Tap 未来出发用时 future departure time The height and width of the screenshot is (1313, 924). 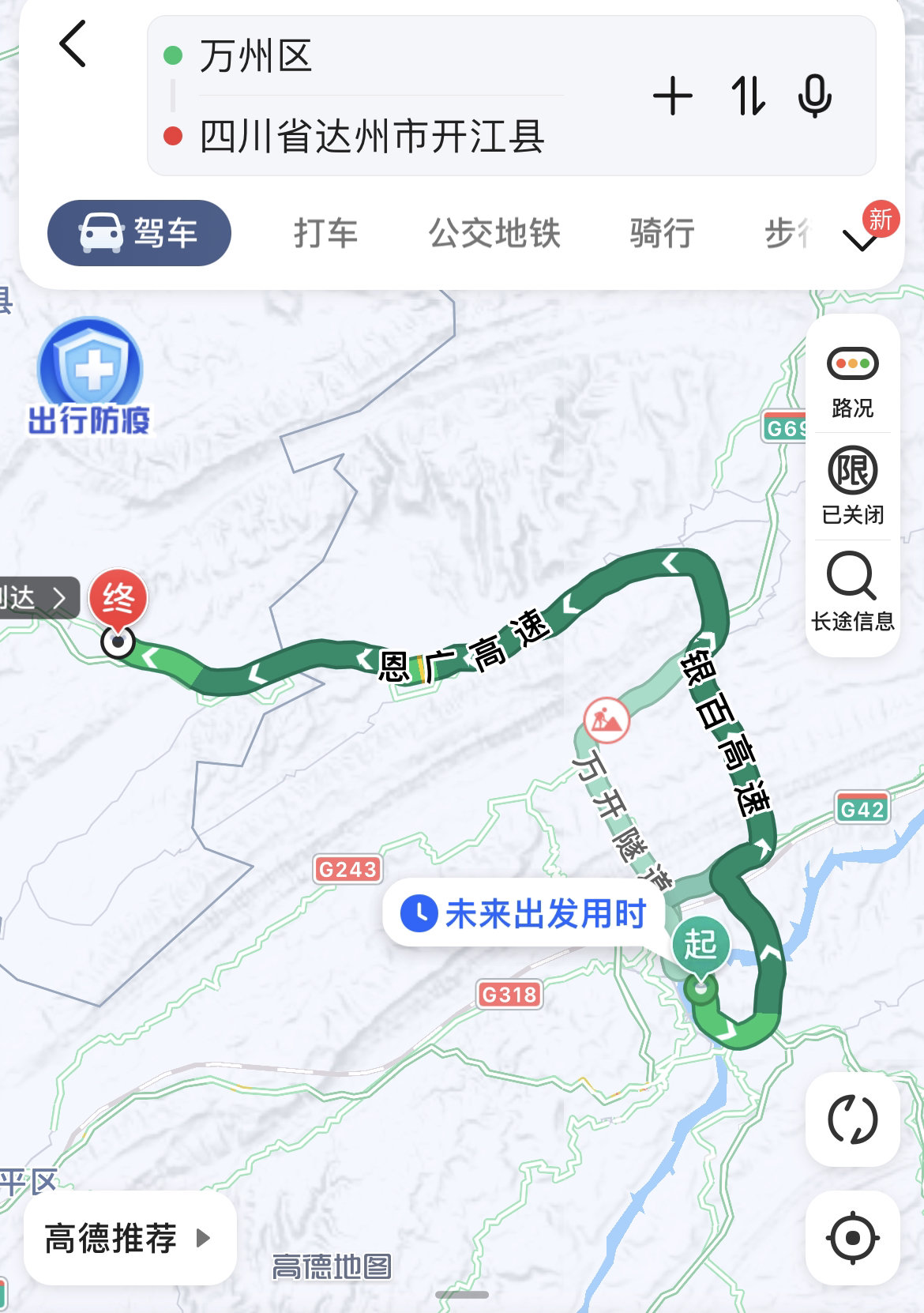[524, 914]
